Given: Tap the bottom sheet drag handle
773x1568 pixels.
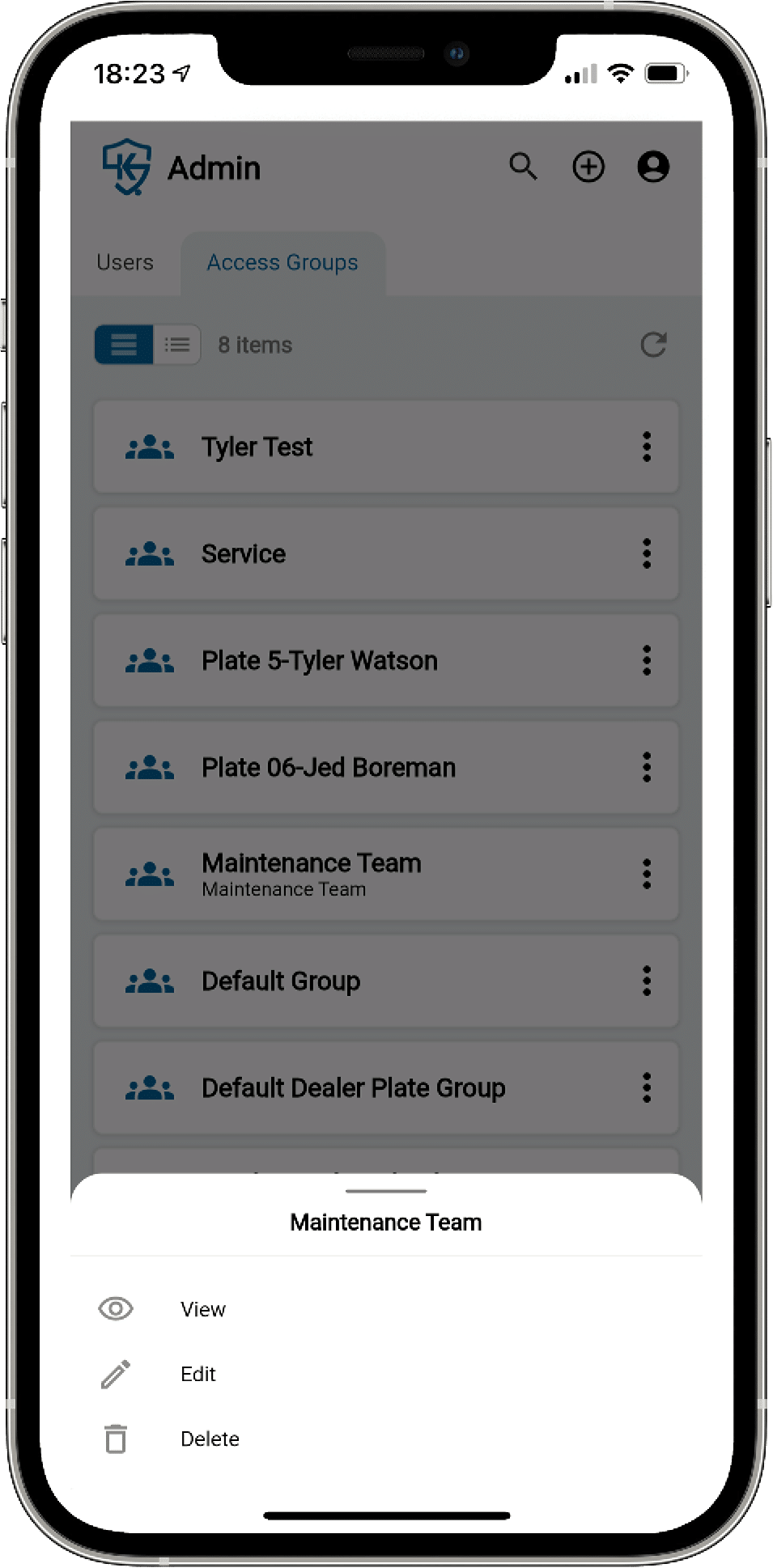Looking at the screenshot, I should 386,1191.
